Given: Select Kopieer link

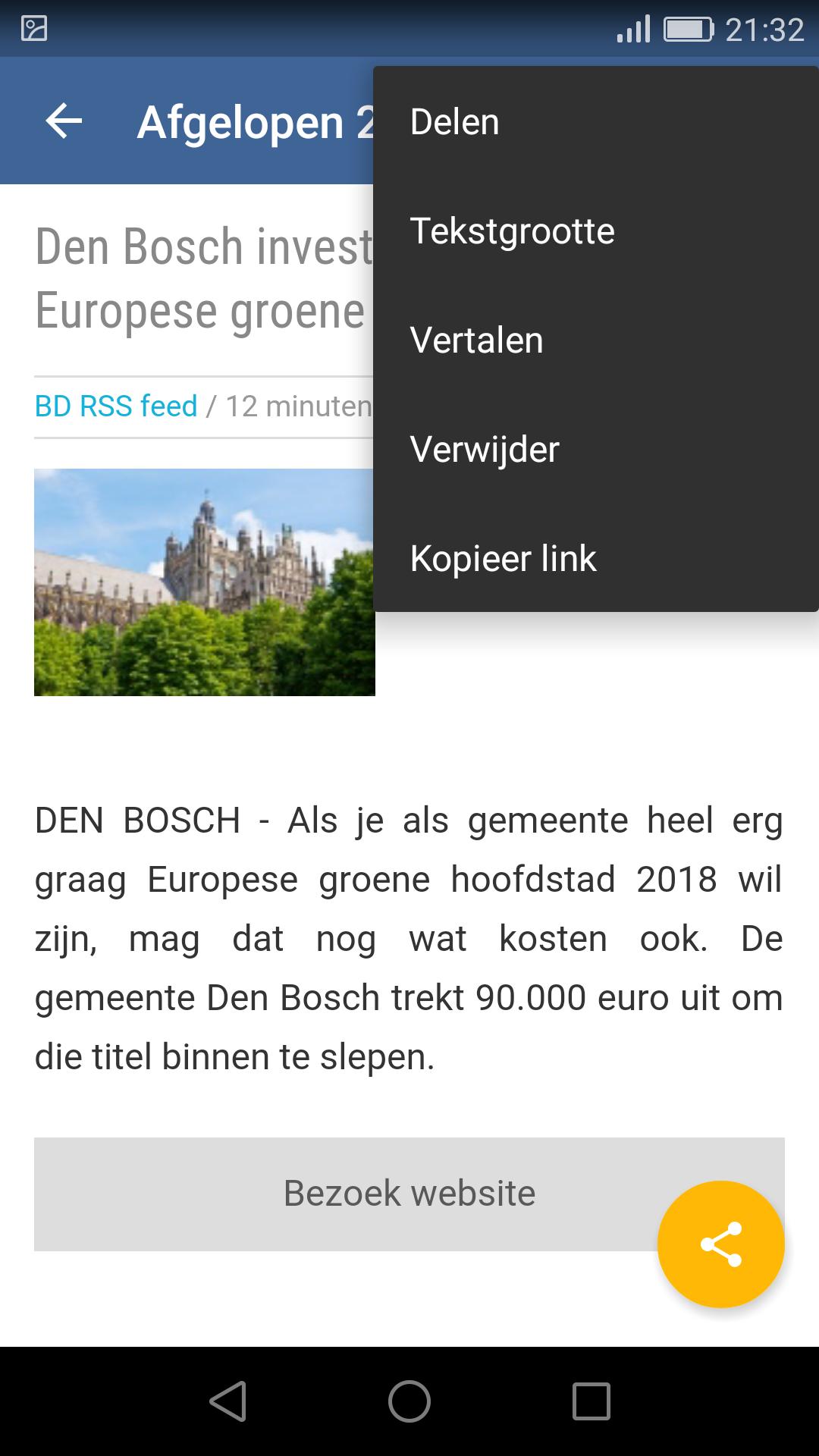Looking at the screenshot, I should (x=595, y=558).
